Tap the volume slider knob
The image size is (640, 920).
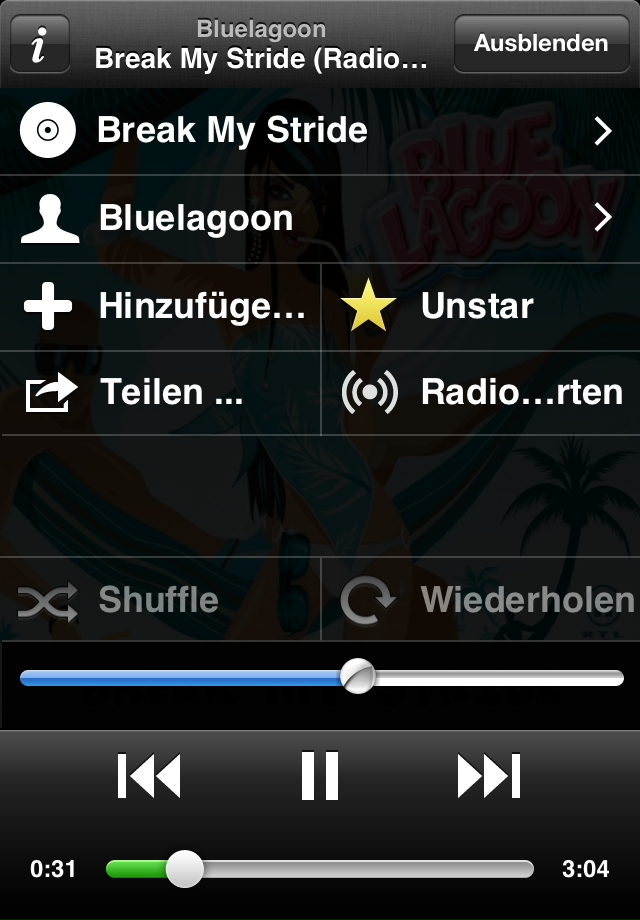(357, 677)
